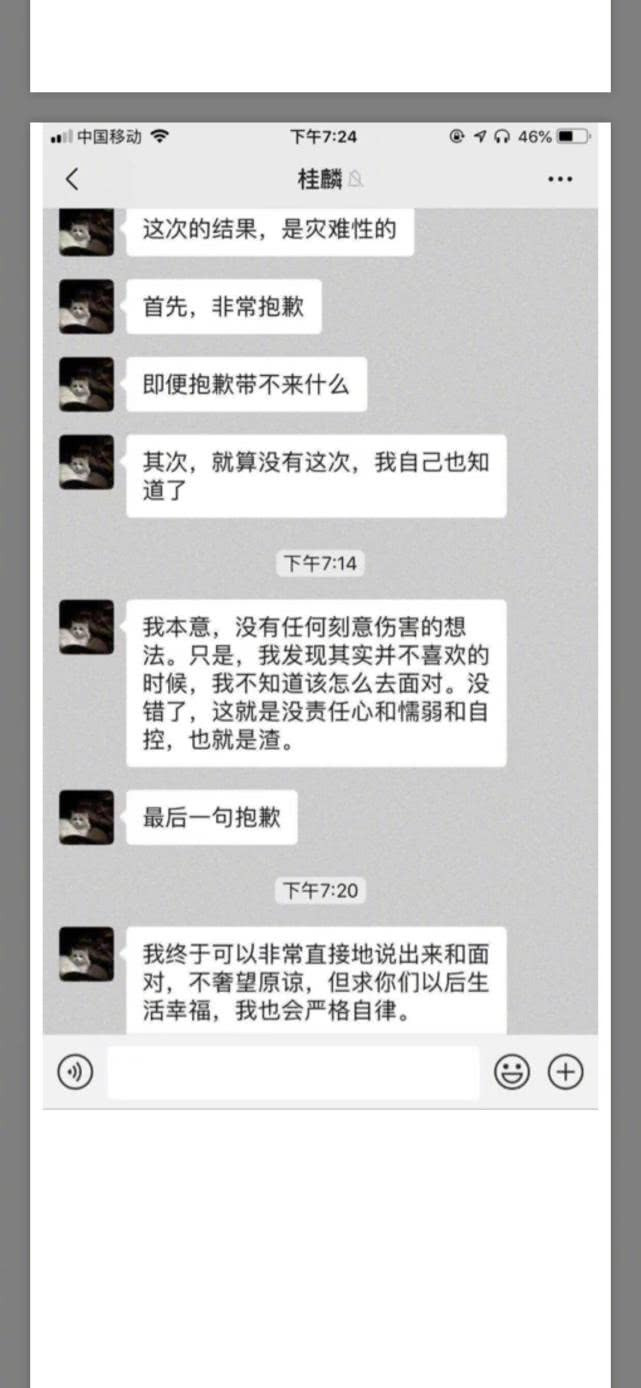Open sender profile beside 最后一句抱歉
The width and height of the screenshot is (641, 1388).
click(86, 817)
